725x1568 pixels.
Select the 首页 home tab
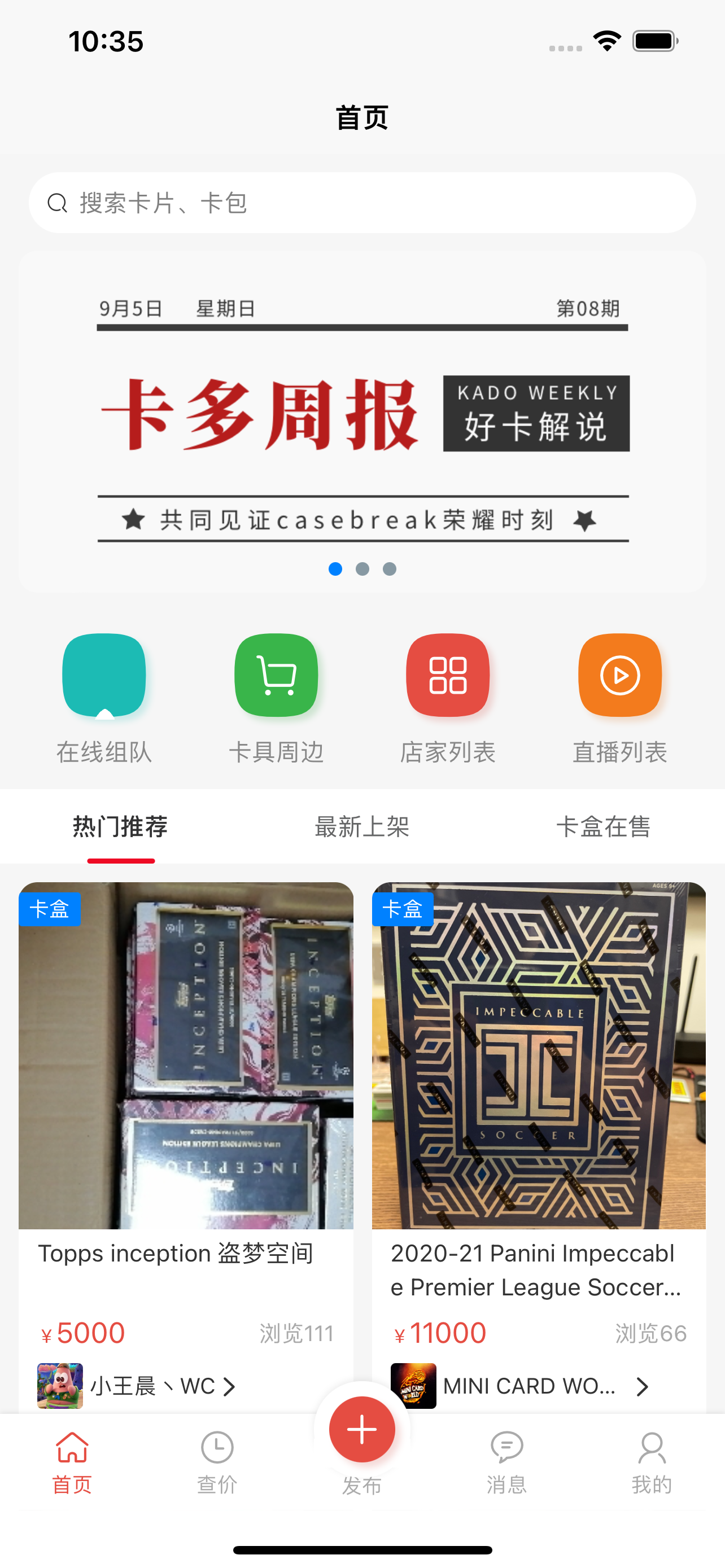pos(72,1462)
